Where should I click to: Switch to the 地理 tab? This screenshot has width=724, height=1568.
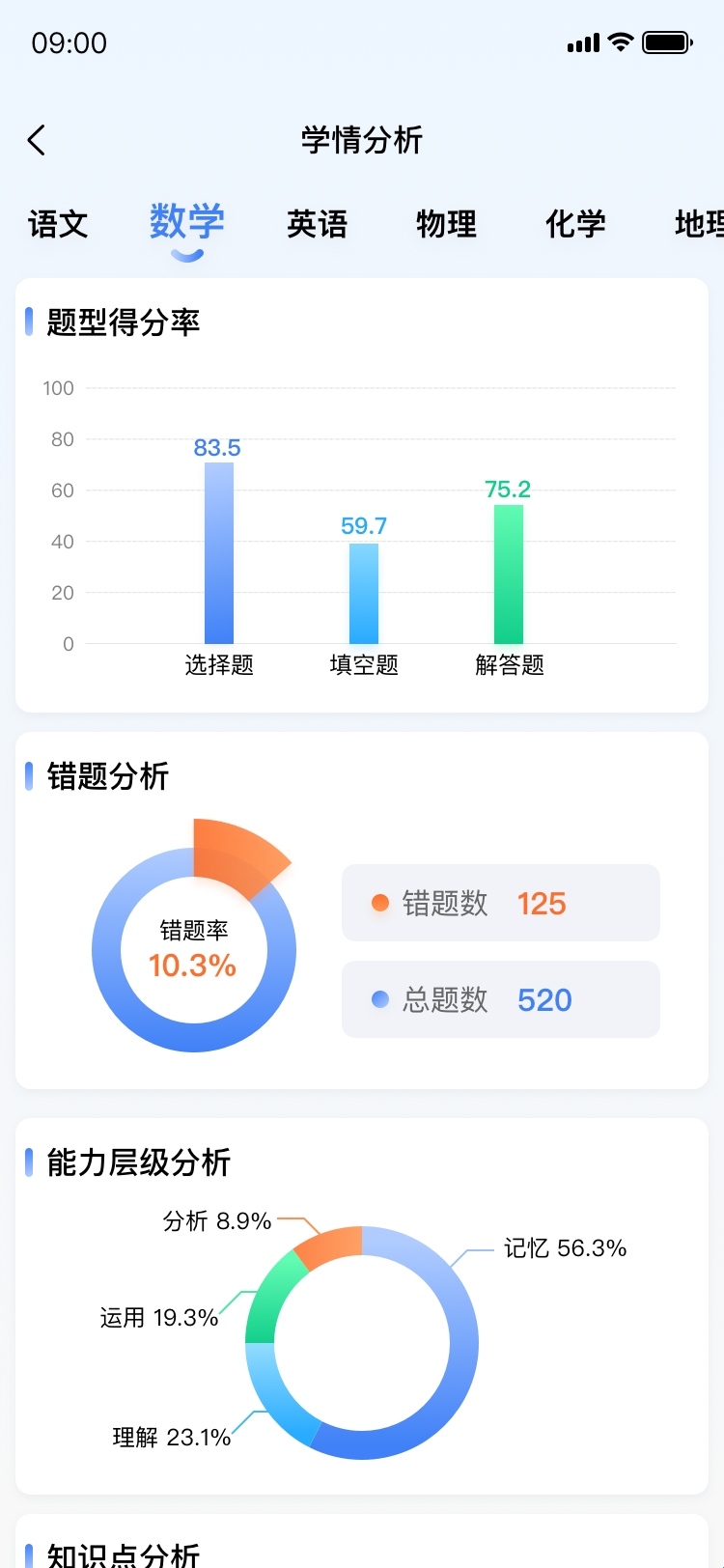point(699,224)
